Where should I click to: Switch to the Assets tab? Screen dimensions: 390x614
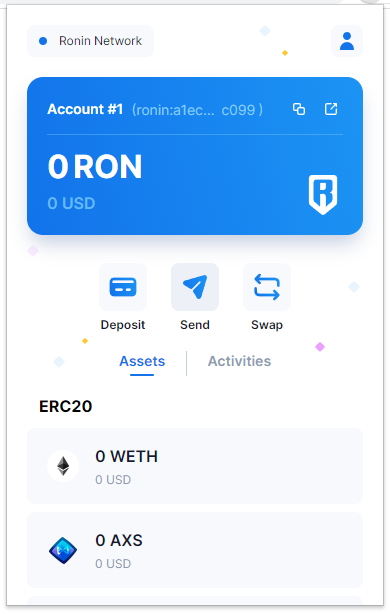(x=142, y=361)
